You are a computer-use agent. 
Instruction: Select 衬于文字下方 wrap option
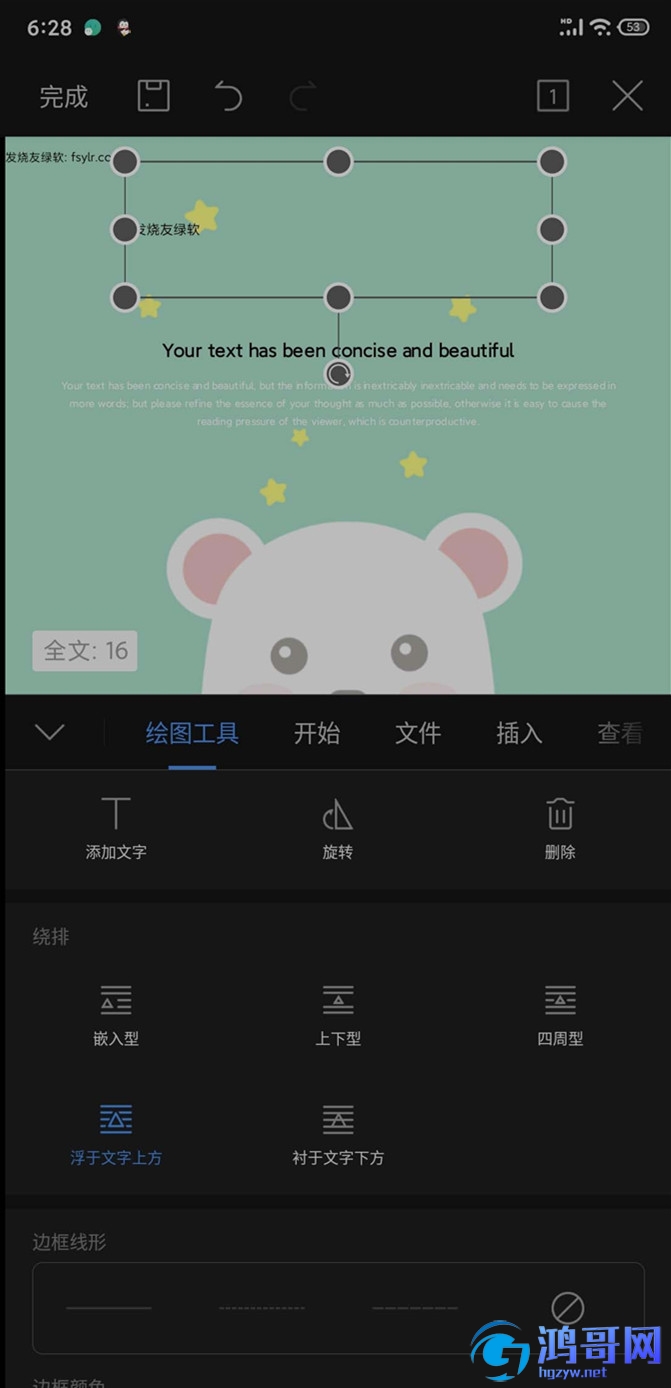[338, 1134]
